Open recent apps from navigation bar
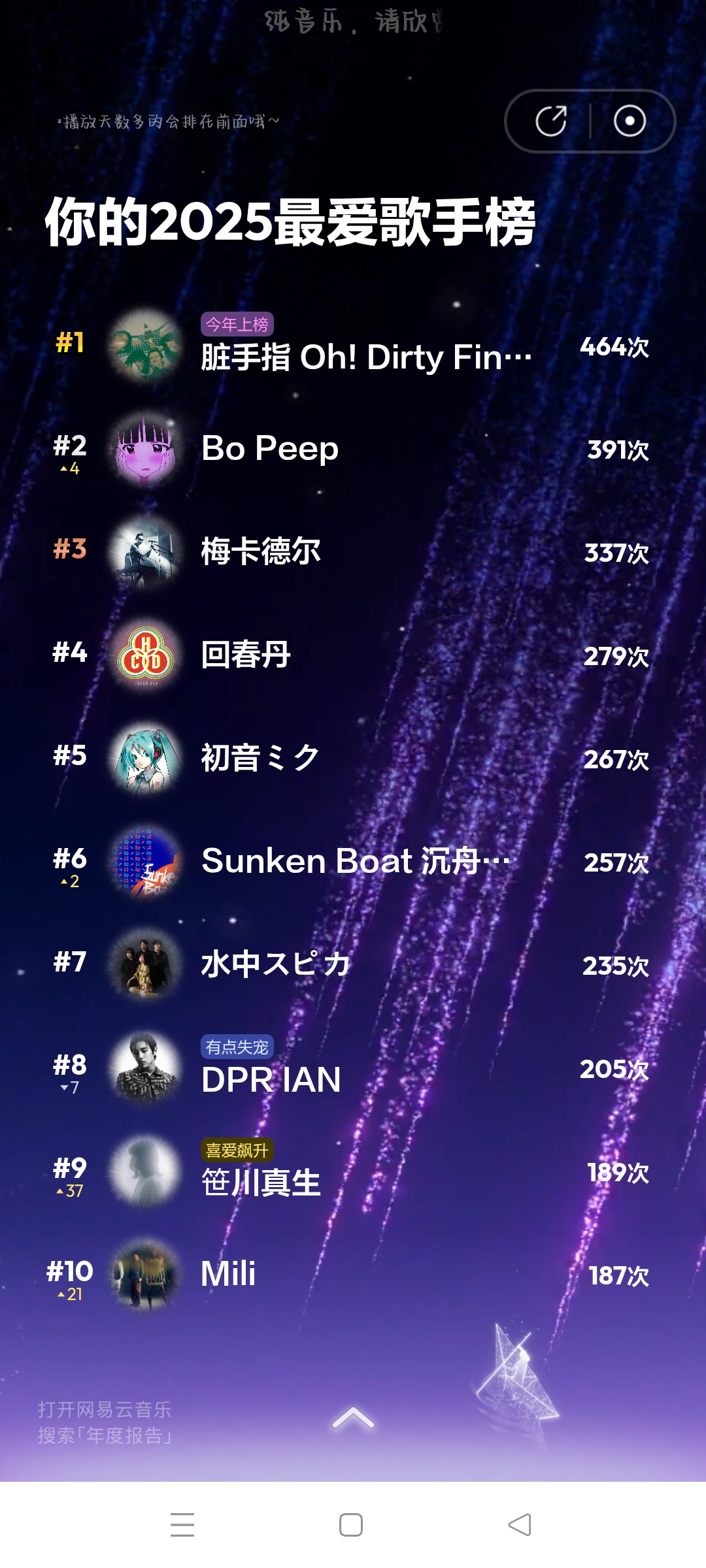This screenshot has height=1568, width=706. pyautogui.click(x=182, y=1525)
